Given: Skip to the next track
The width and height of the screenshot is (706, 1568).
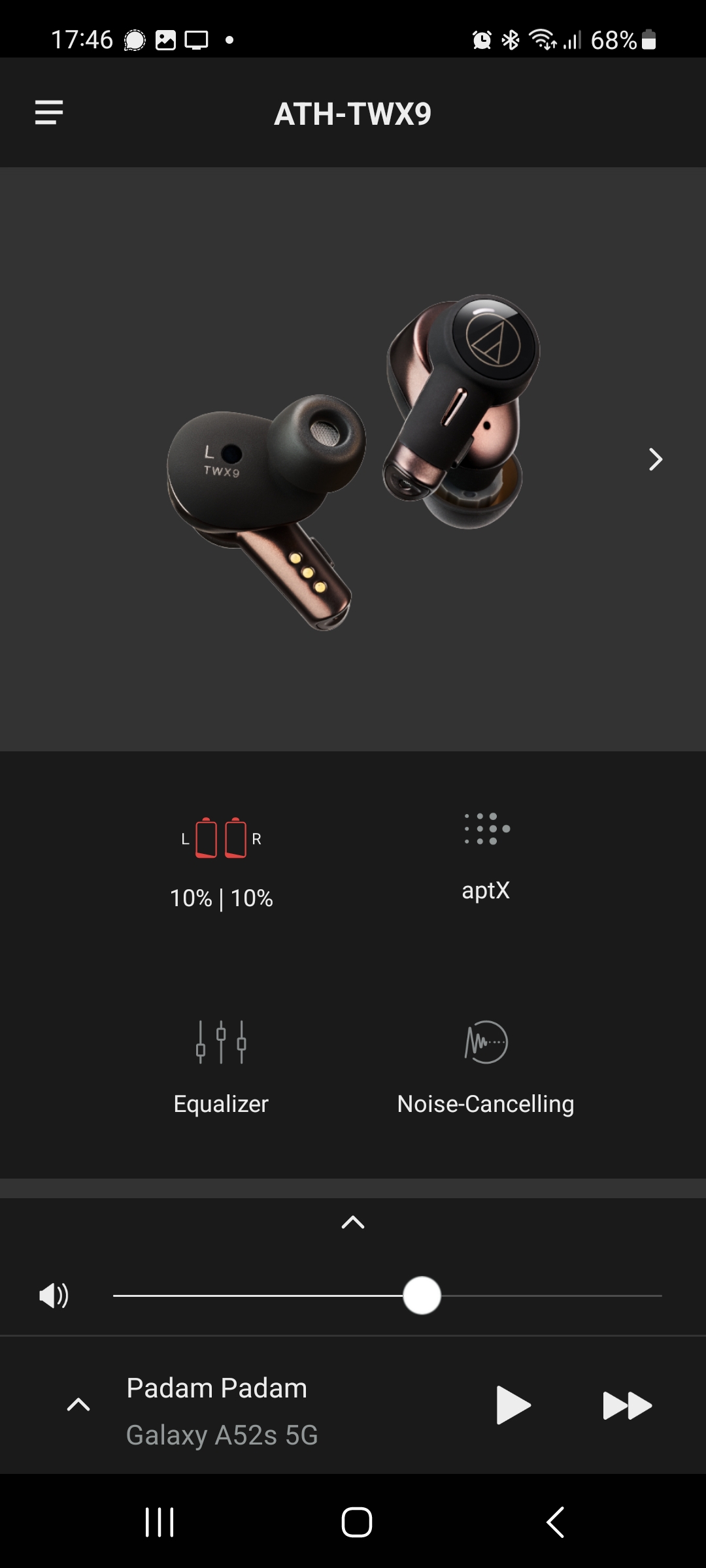Looking at the screenshot, I should coord(627,1405).
